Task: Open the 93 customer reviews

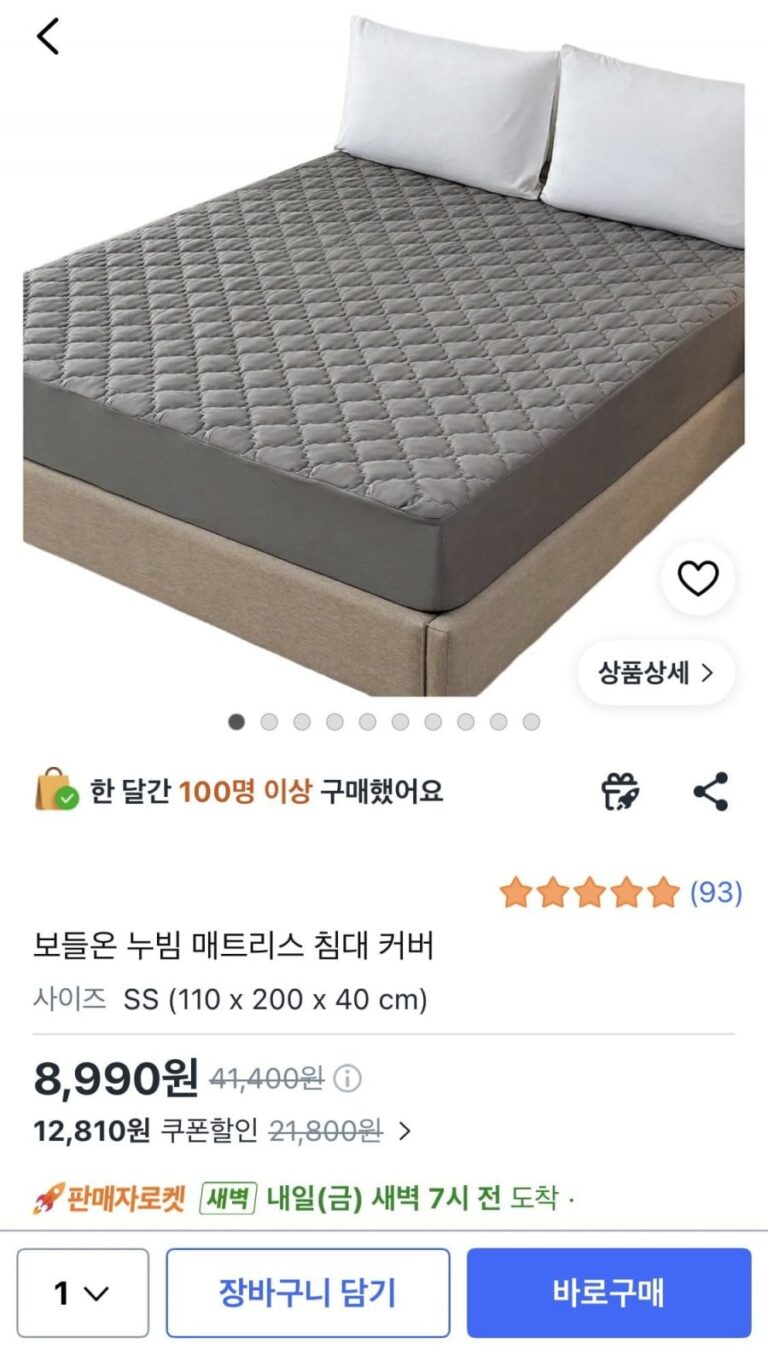Action: coord(716,892)
